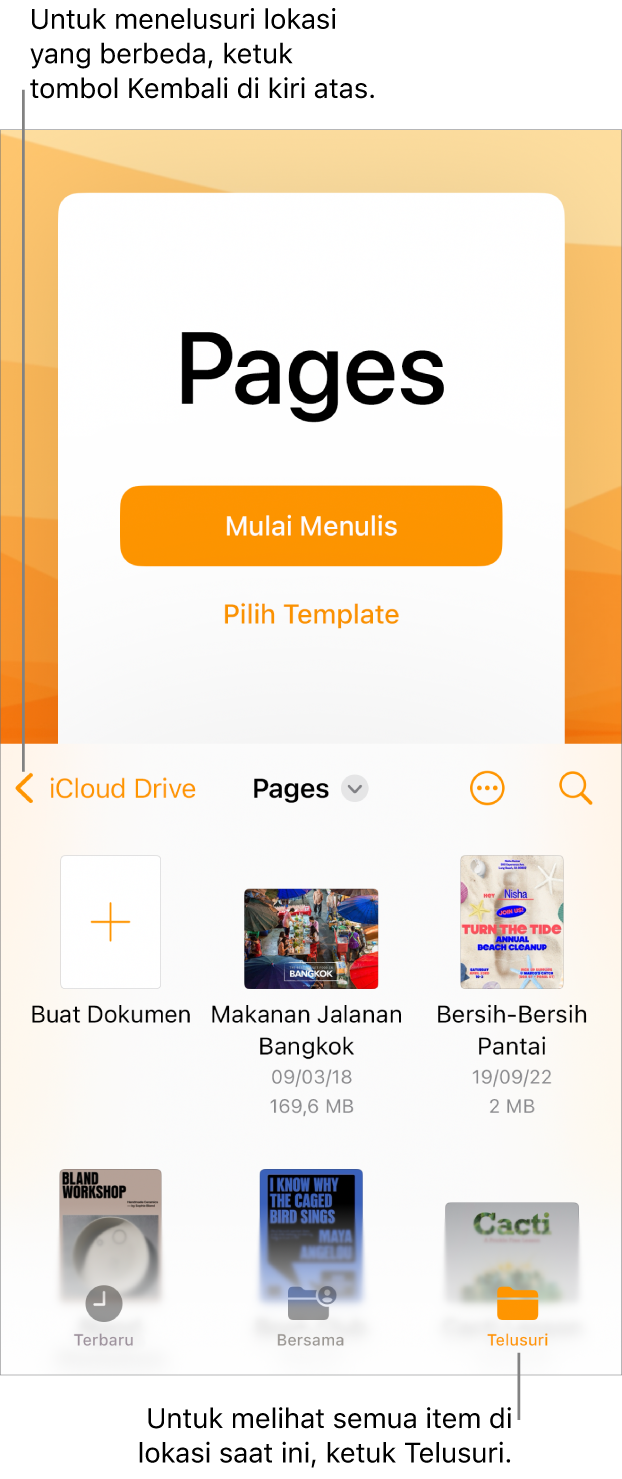Open the Makanan Jalanan Bangkok document

pyautogui.click(x=311, y=938)
